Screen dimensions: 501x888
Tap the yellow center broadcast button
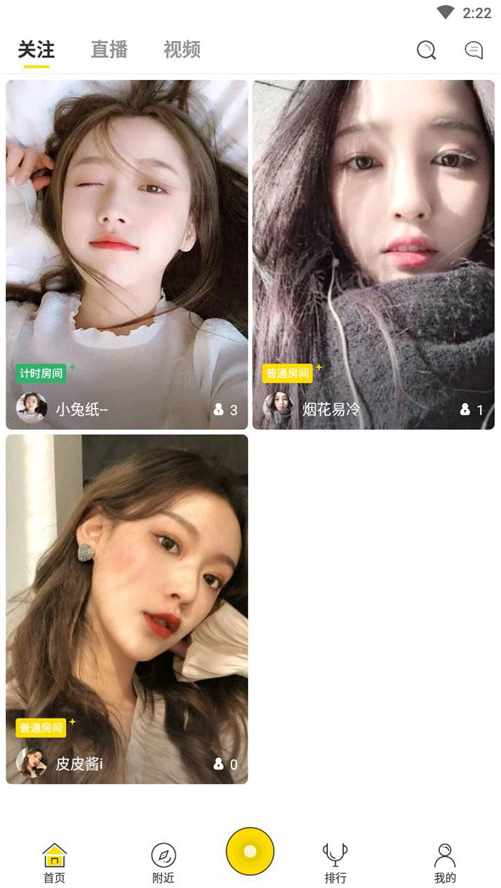pos(250,851)
